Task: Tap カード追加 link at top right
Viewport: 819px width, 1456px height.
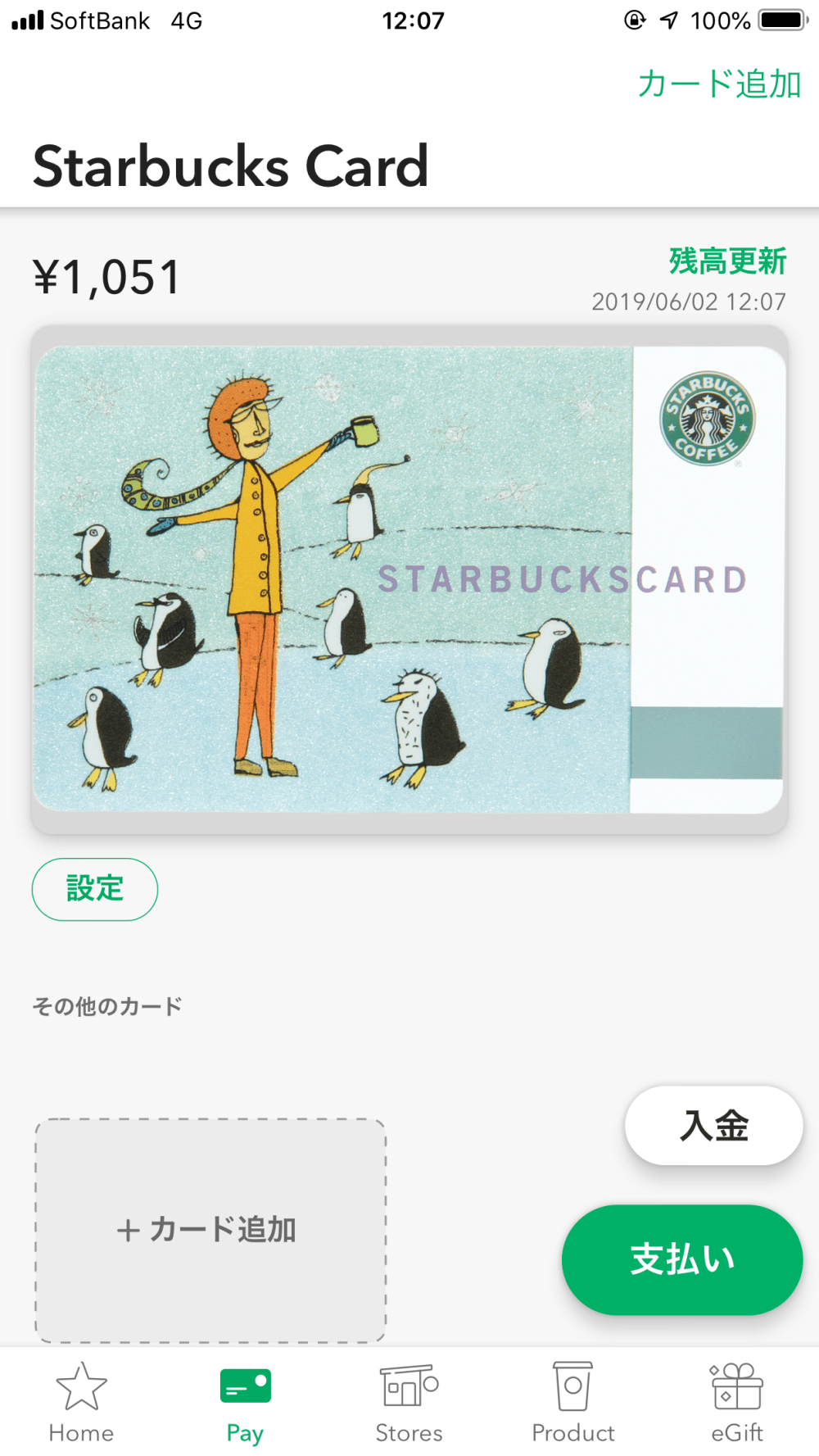Action: 718,84
